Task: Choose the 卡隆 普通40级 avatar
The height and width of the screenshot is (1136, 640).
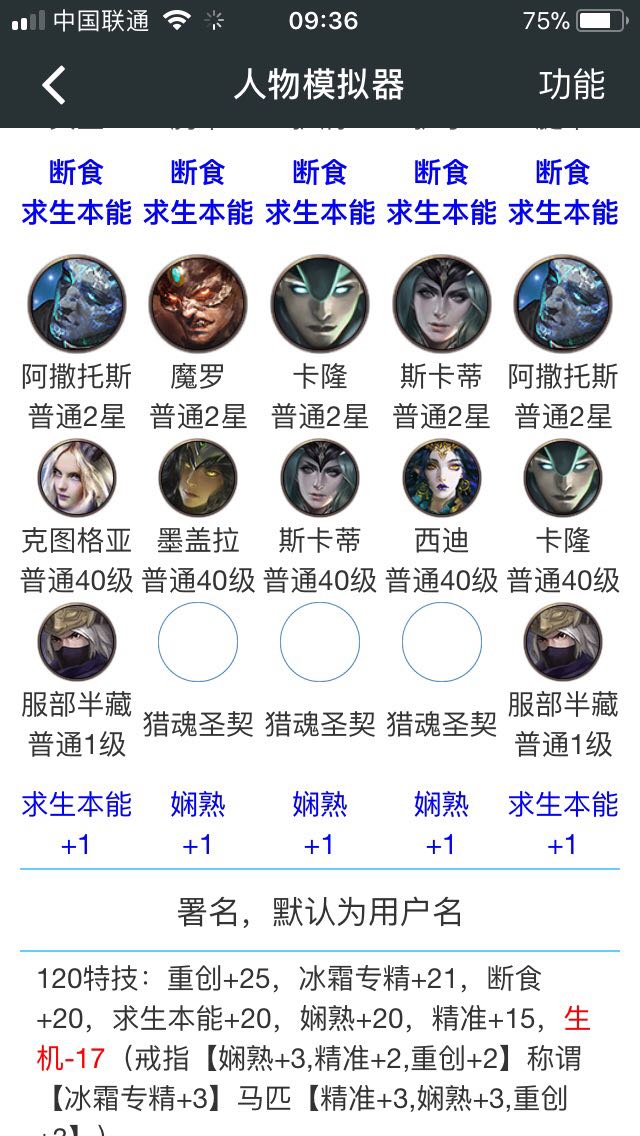Action: point(563,477)
